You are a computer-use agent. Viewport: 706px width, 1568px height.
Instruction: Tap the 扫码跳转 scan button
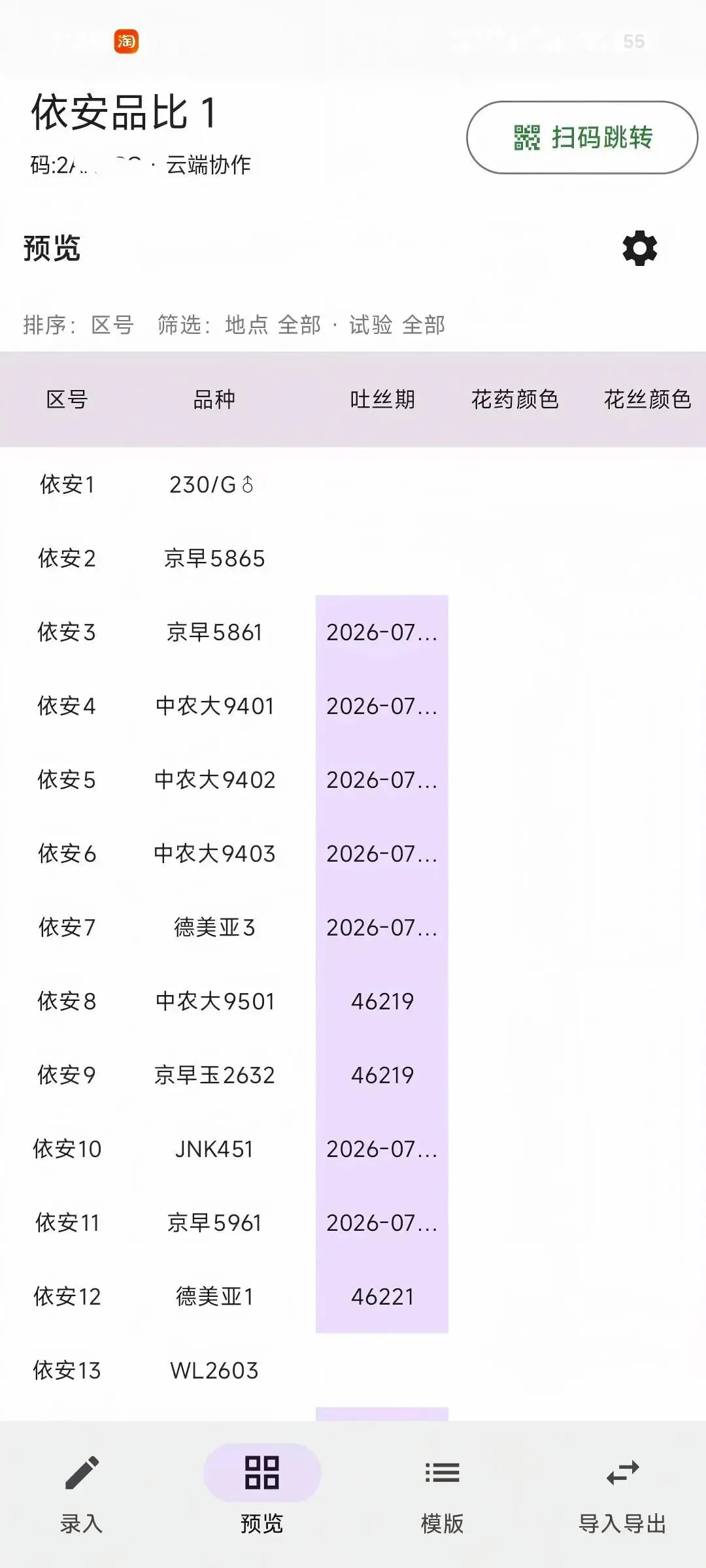582,137
